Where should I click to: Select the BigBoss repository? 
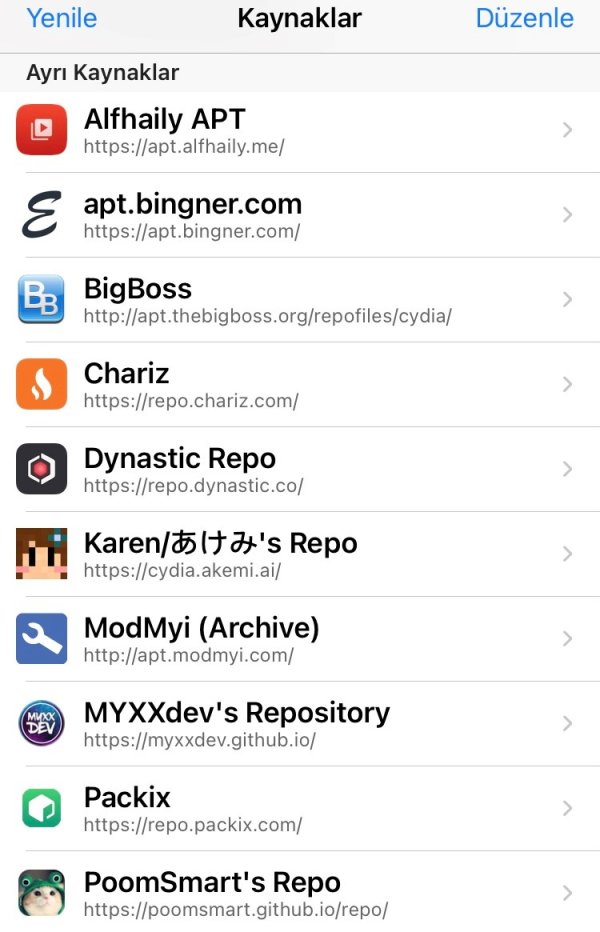tap(300, 300)
